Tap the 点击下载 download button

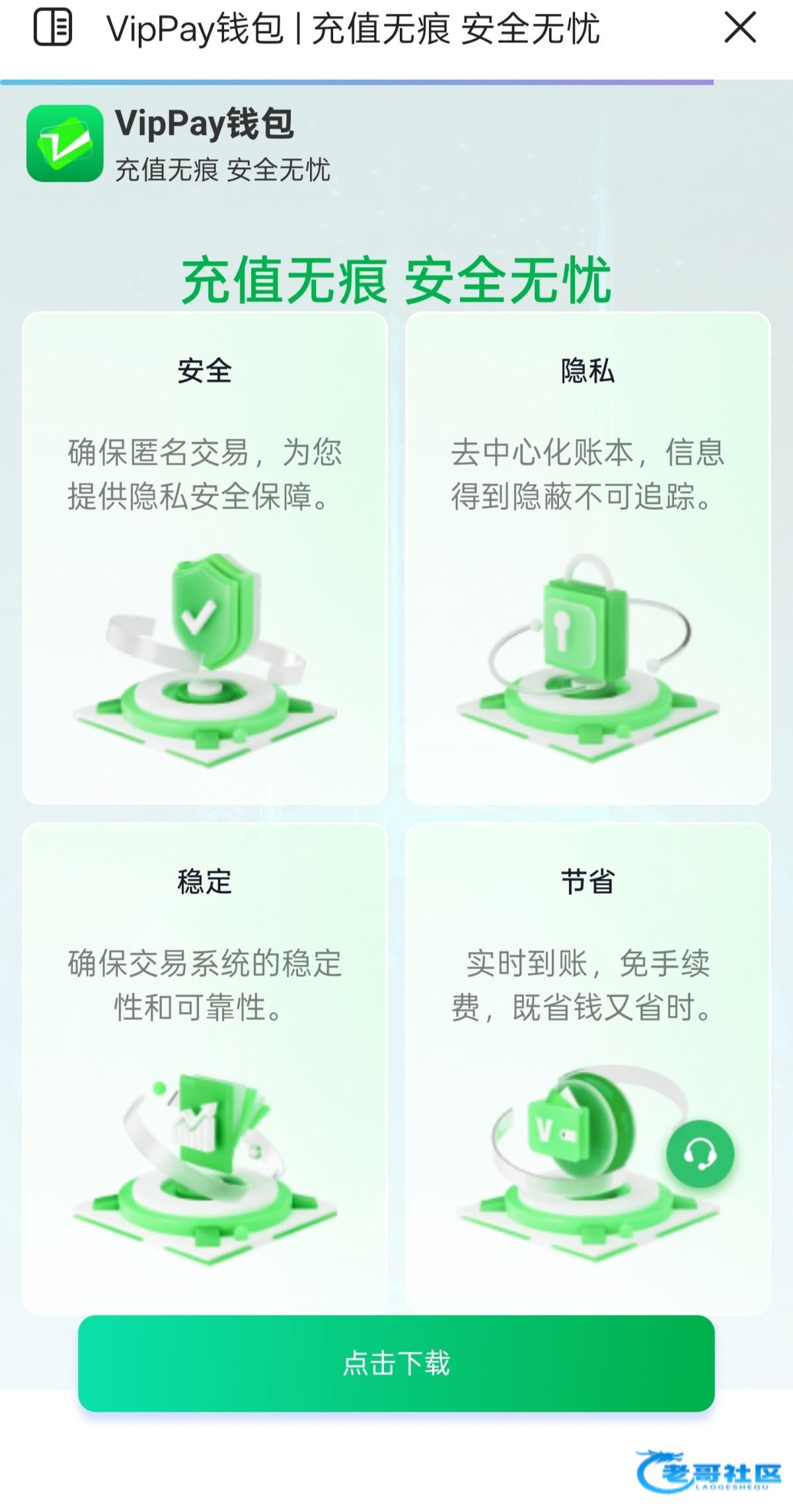coord(396,1363)
